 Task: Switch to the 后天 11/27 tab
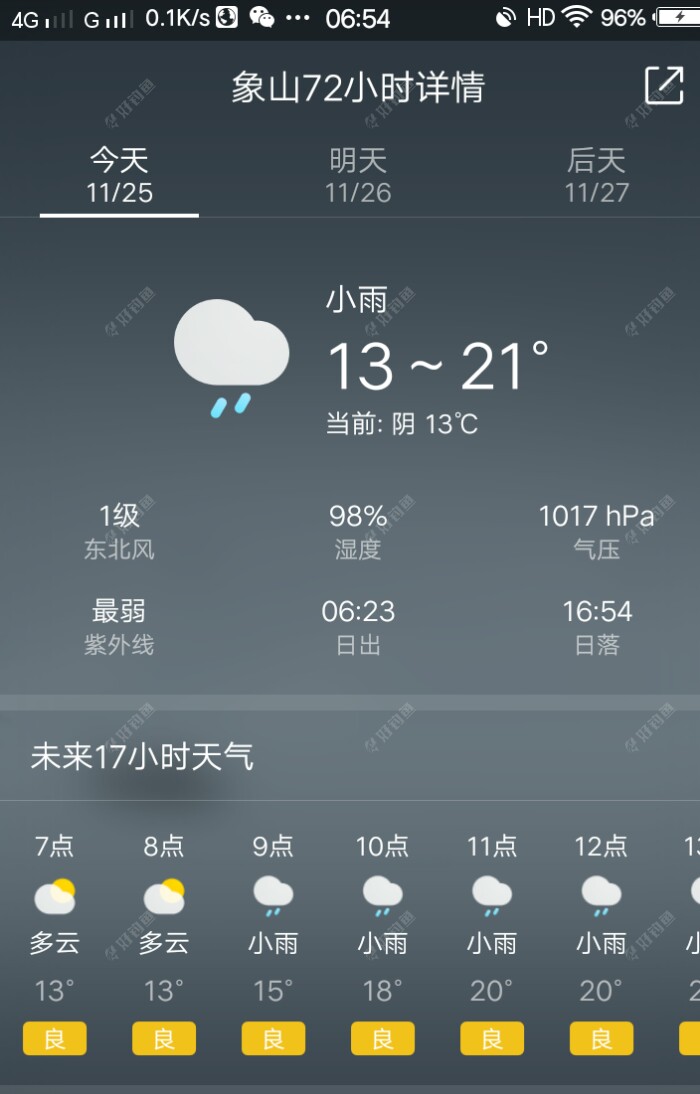pyautogui.click(x=597, y=176)
